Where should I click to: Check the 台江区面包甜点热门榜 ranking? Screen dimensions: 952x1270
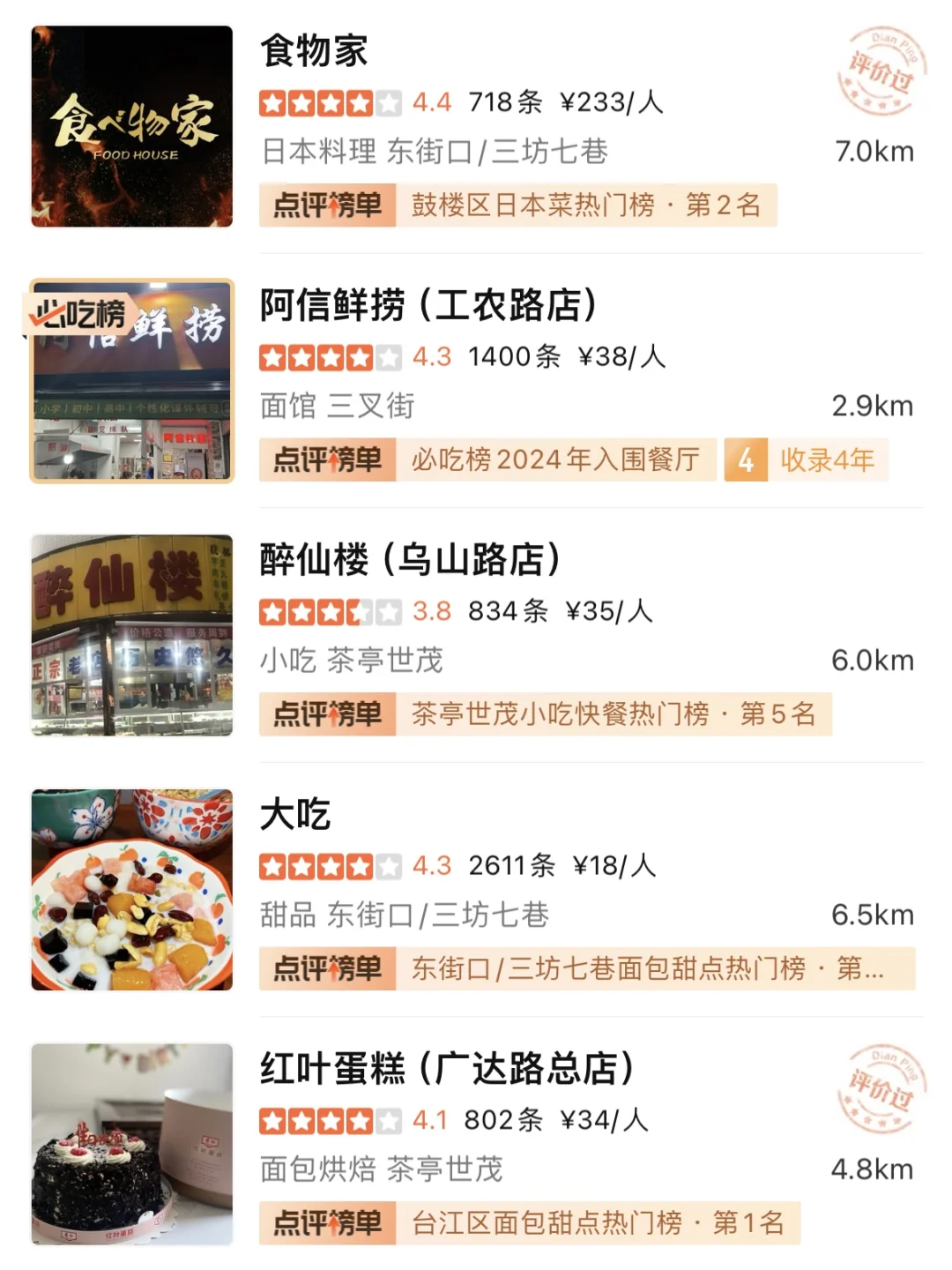tap(598, 1223)
